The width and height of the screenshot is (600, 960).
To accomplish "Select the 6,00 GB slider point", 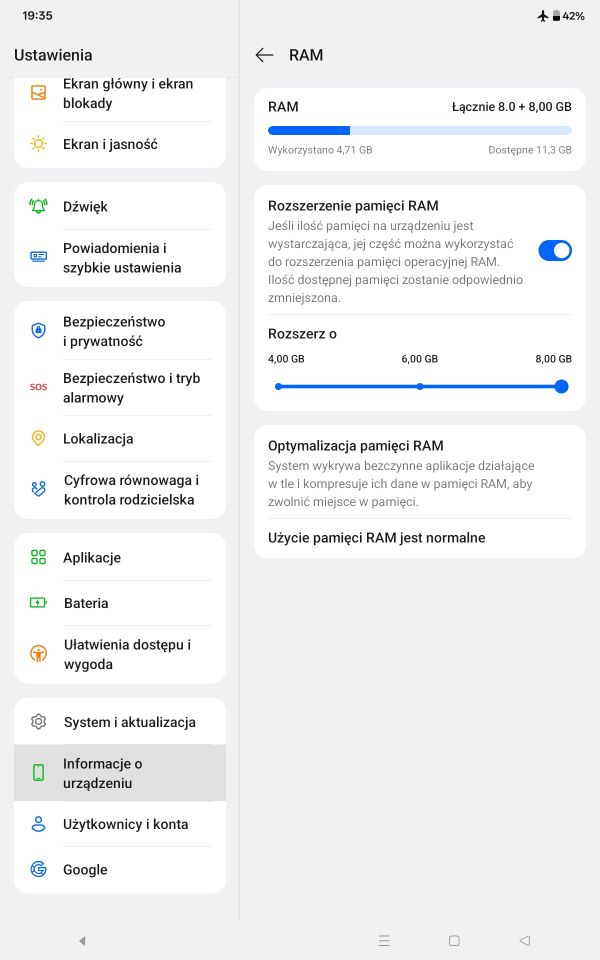I will tap(419, 386).
